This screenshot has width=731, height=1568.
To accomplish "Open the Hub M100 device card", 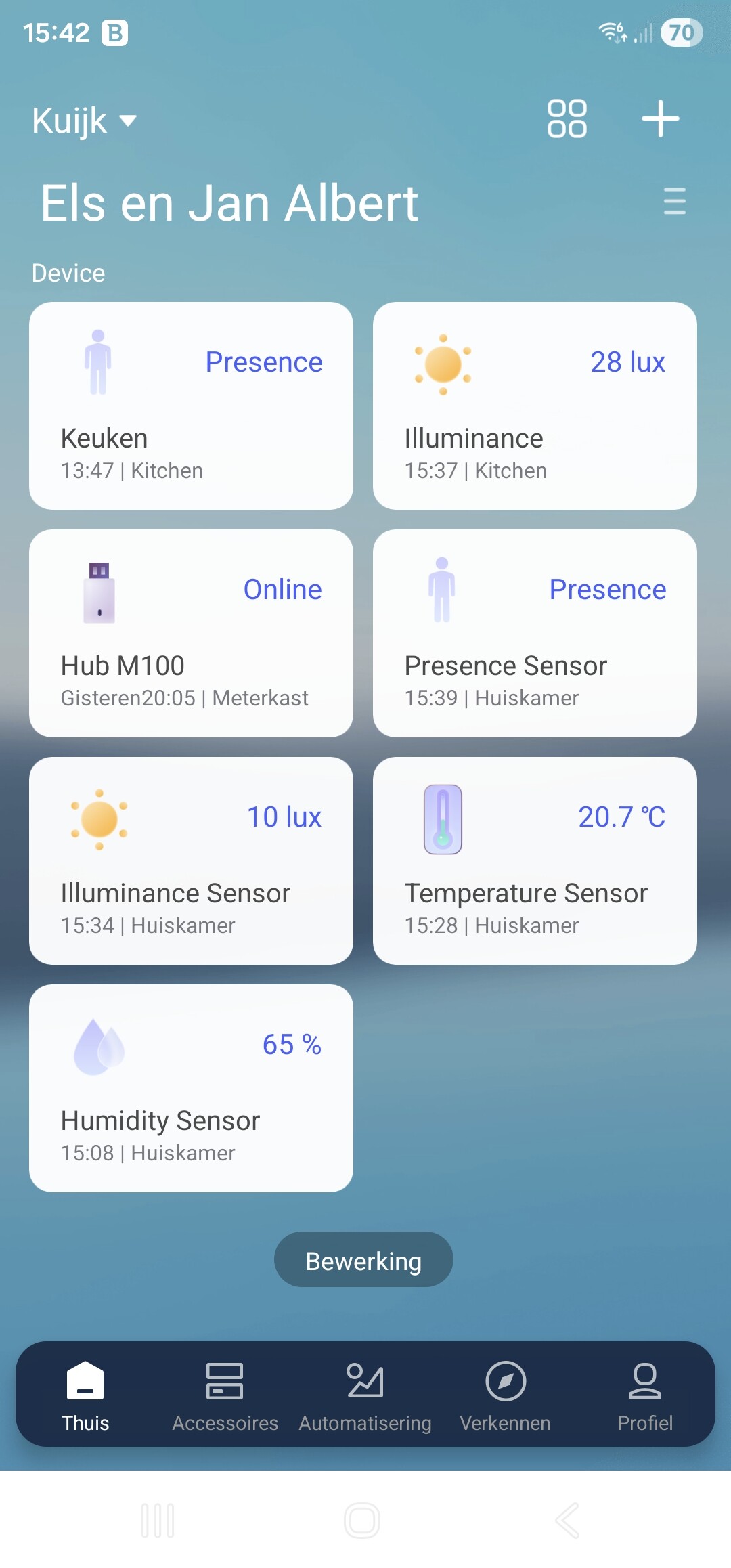I will click(x=191, y=634).
